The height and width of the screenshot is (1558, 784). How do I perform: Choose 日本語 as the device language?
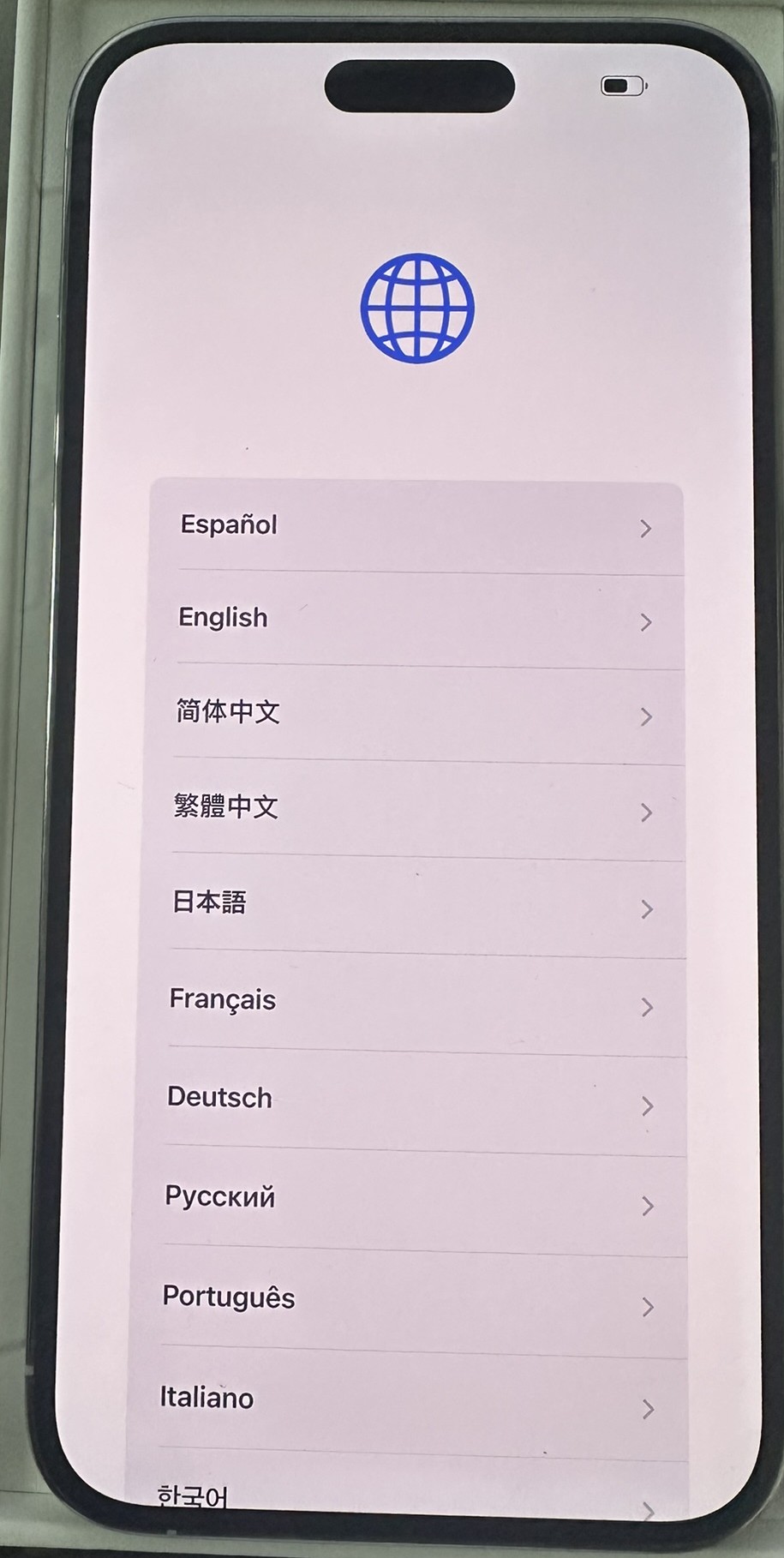click(416, 904)
